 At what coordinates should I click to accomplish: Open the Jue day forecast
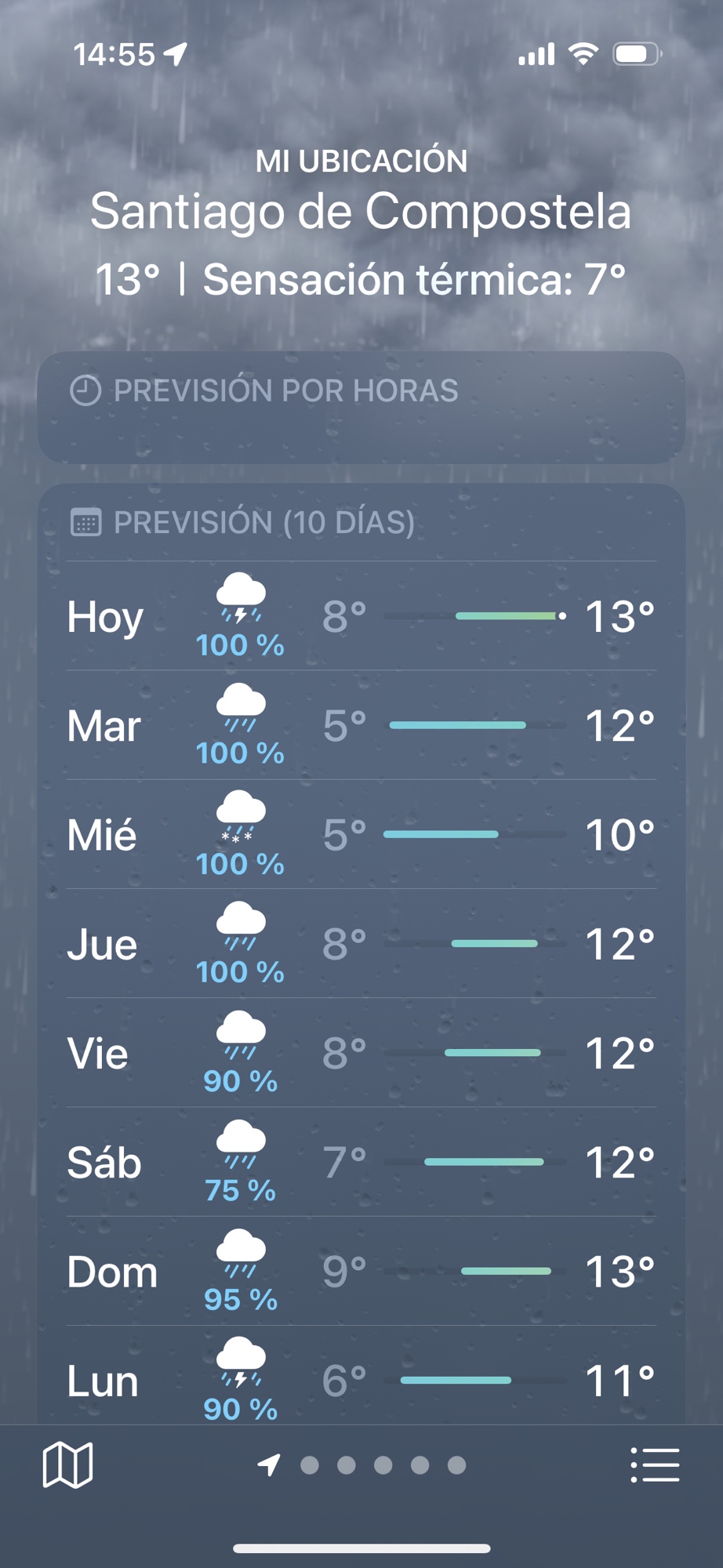click(x=361, y=944)
